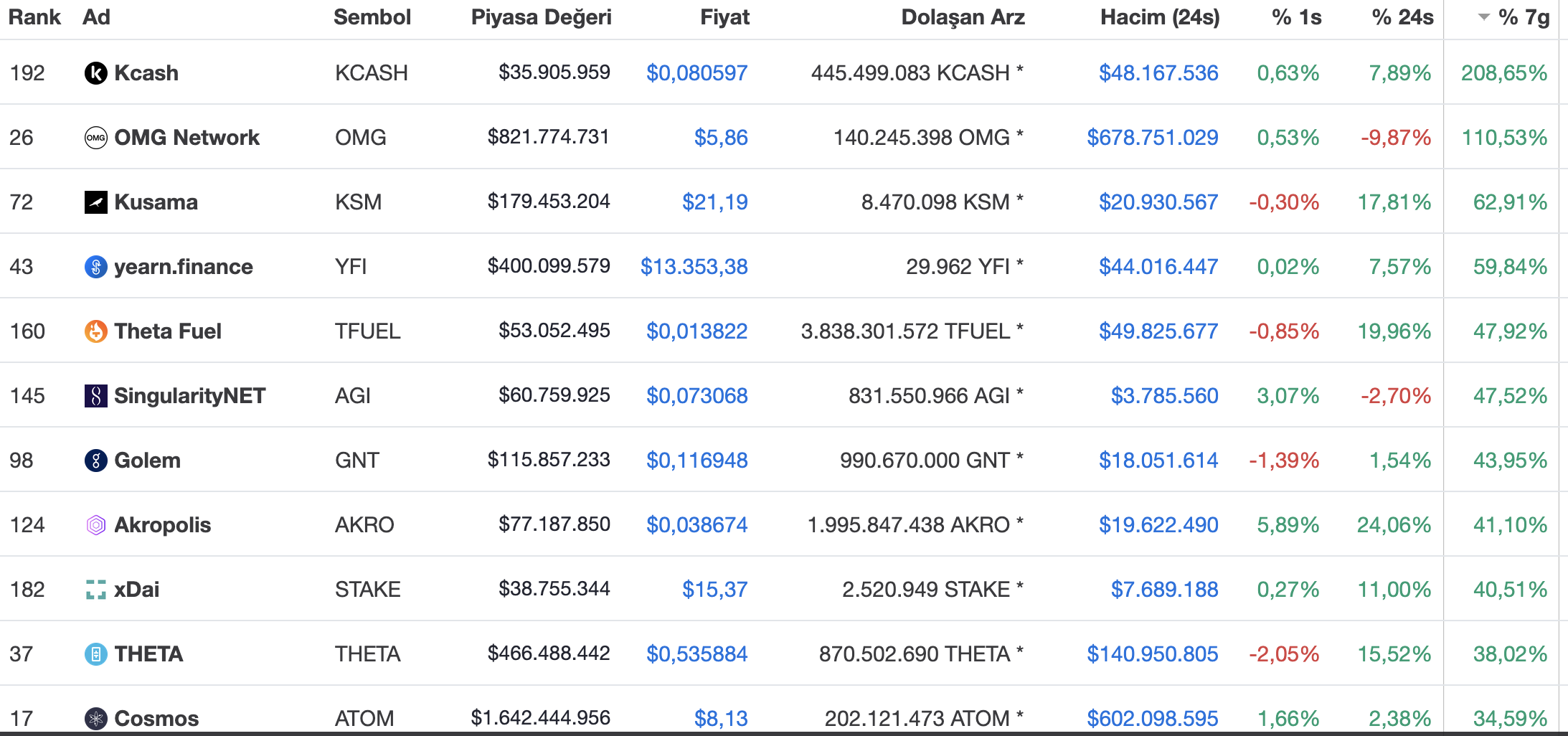1568x736 pixels.
Task: Sort the table by Rank column
Action: (34, 17)
